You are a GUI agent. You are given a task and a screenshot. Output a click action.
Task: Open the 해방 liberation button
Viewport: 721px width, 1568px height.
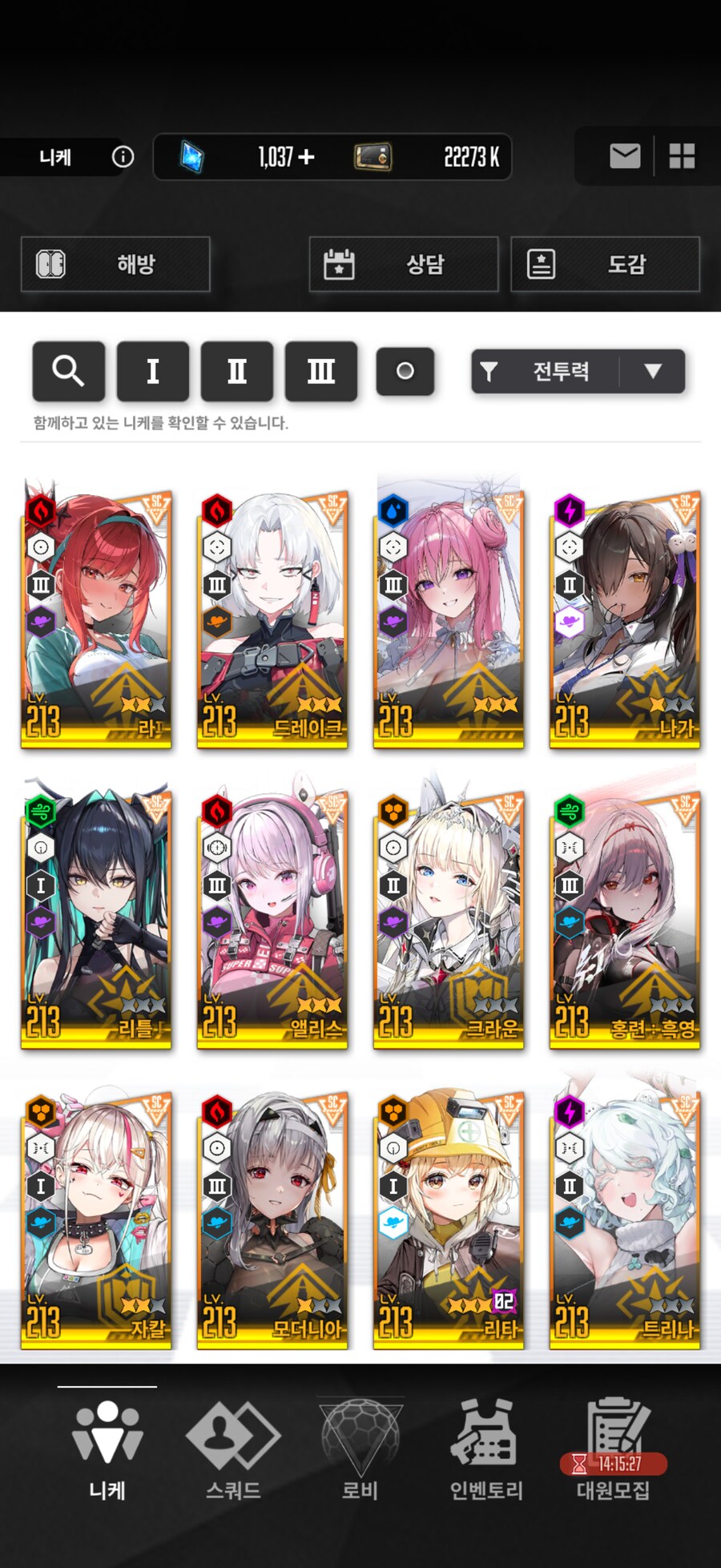115,264
